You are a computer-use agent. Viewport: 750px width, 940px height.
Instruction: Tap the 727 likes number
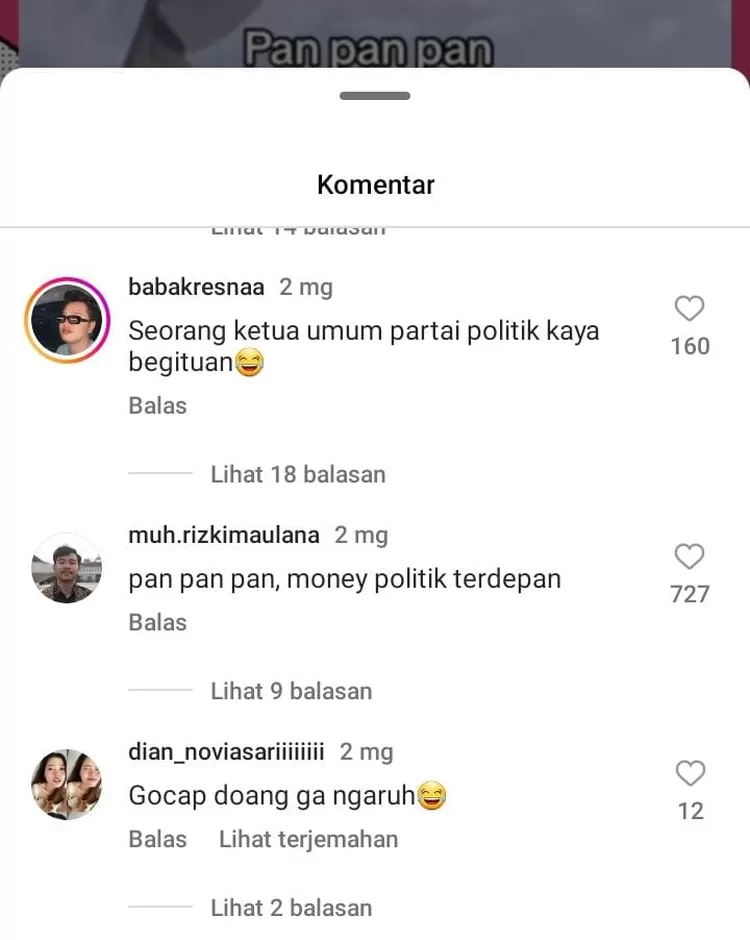(689, 594)
